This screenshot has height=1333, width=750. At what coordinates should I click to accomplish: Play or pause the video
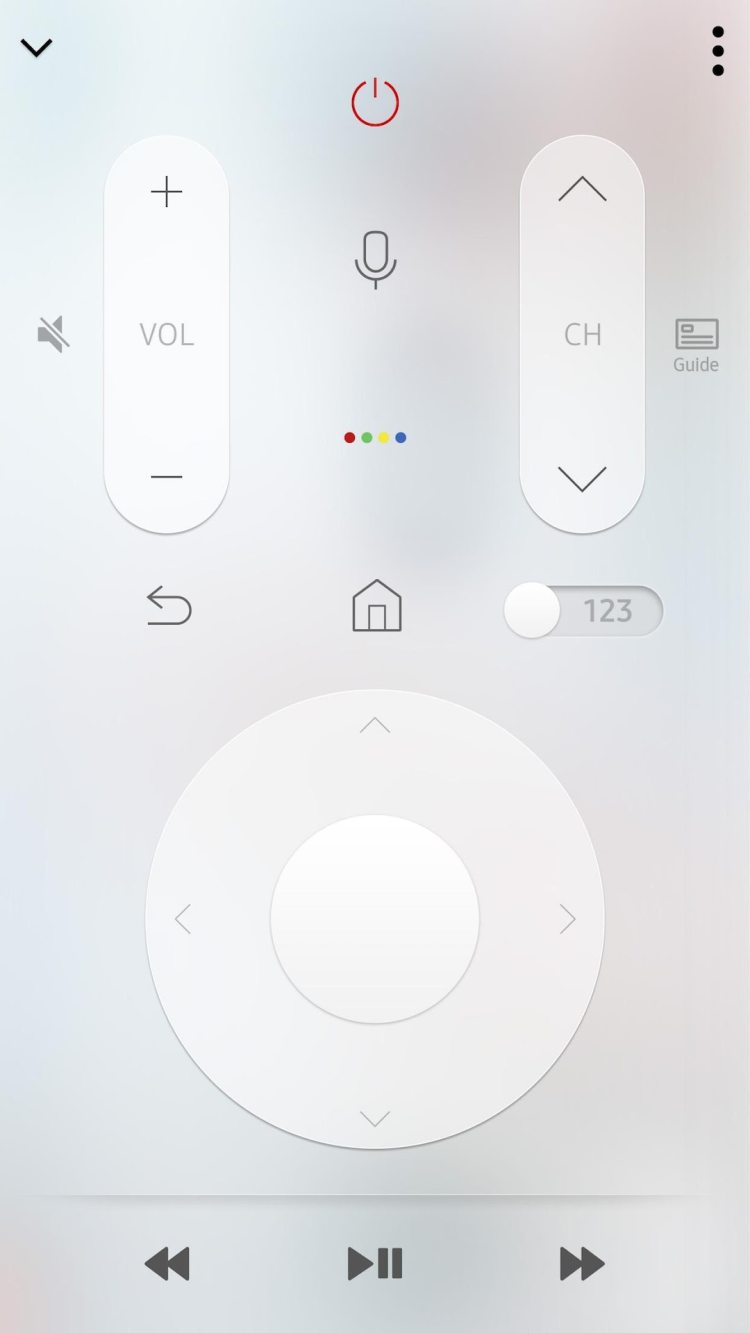[375, 1264]
